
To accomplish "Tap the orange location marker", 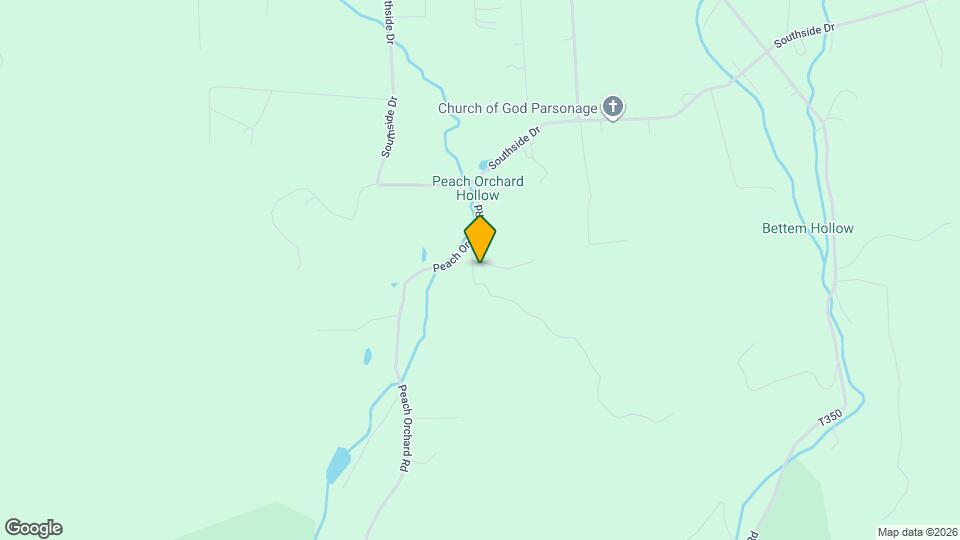I will click(x=481, y=239).
